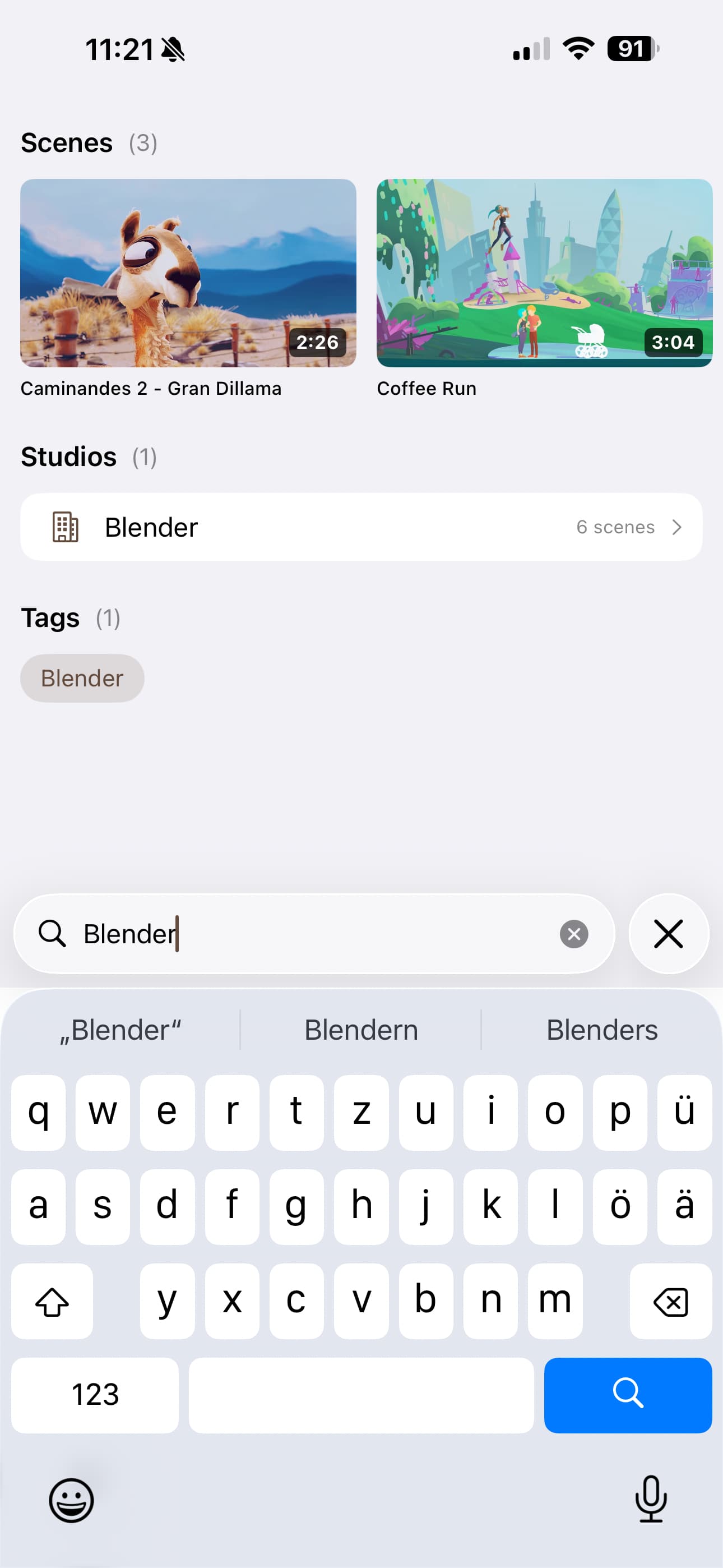Open the Coffee Run scene

[544, 273]
